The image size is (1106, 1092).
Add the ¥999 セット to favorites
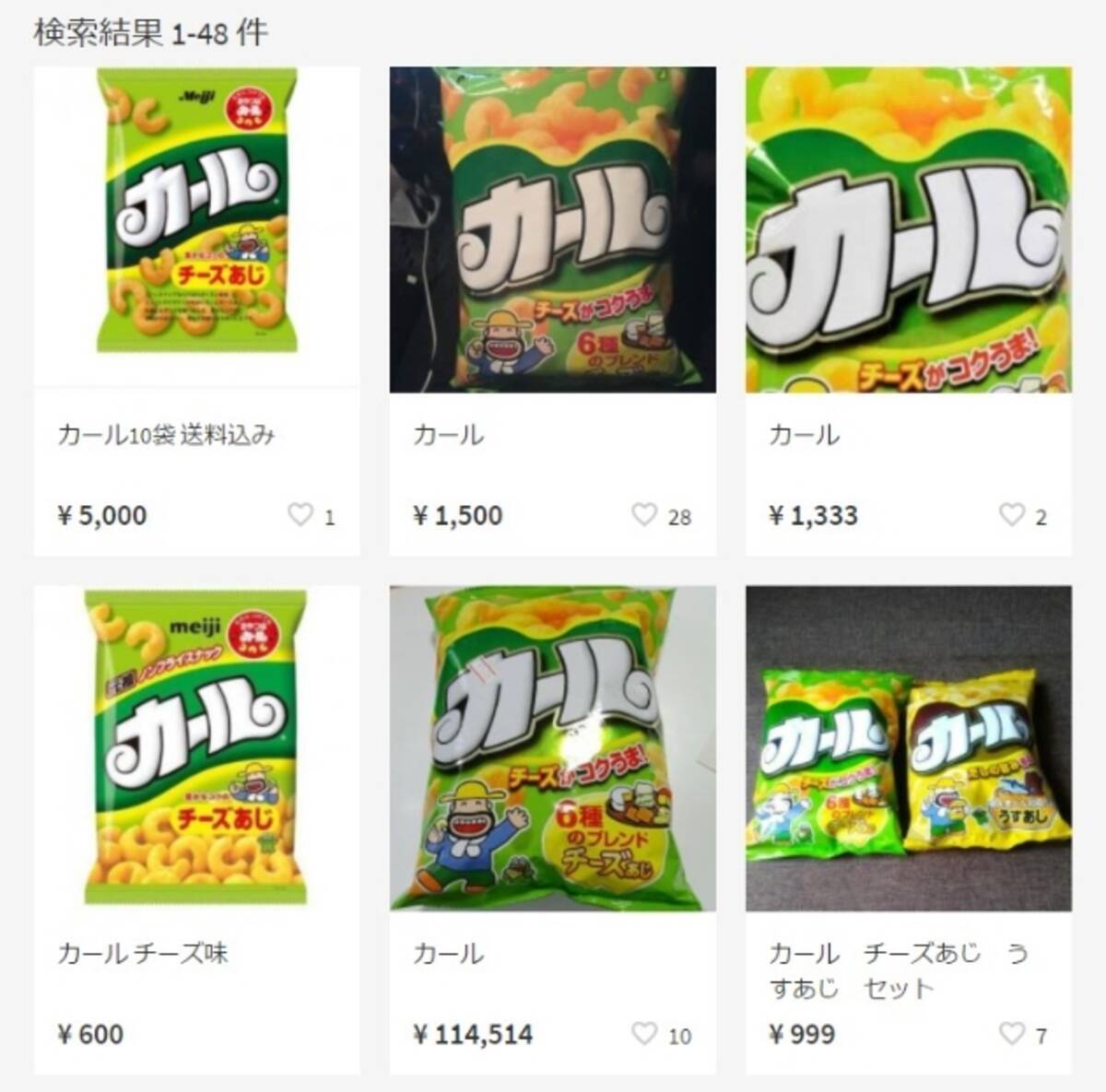1012,1034
